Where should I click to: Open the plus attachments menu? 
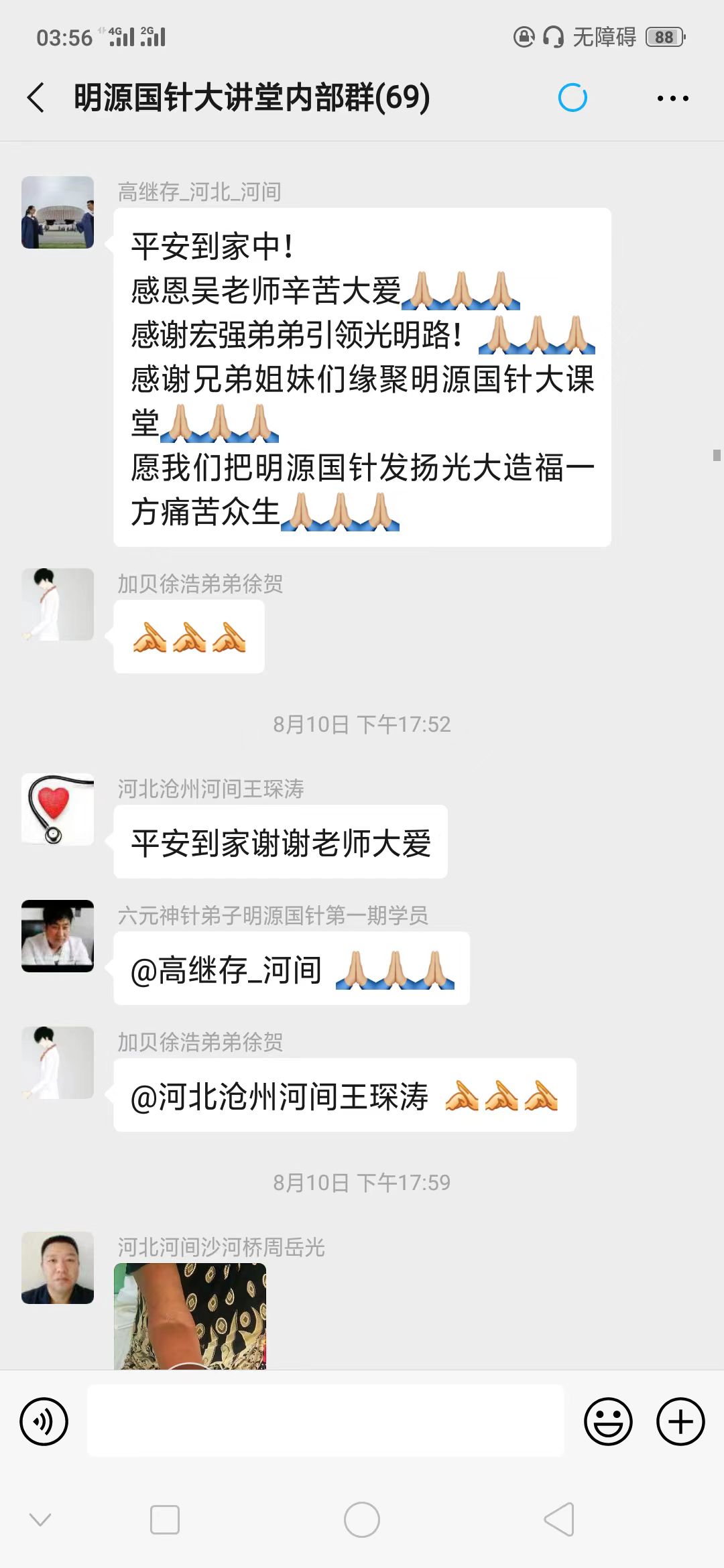click(x=680, y=1421)
